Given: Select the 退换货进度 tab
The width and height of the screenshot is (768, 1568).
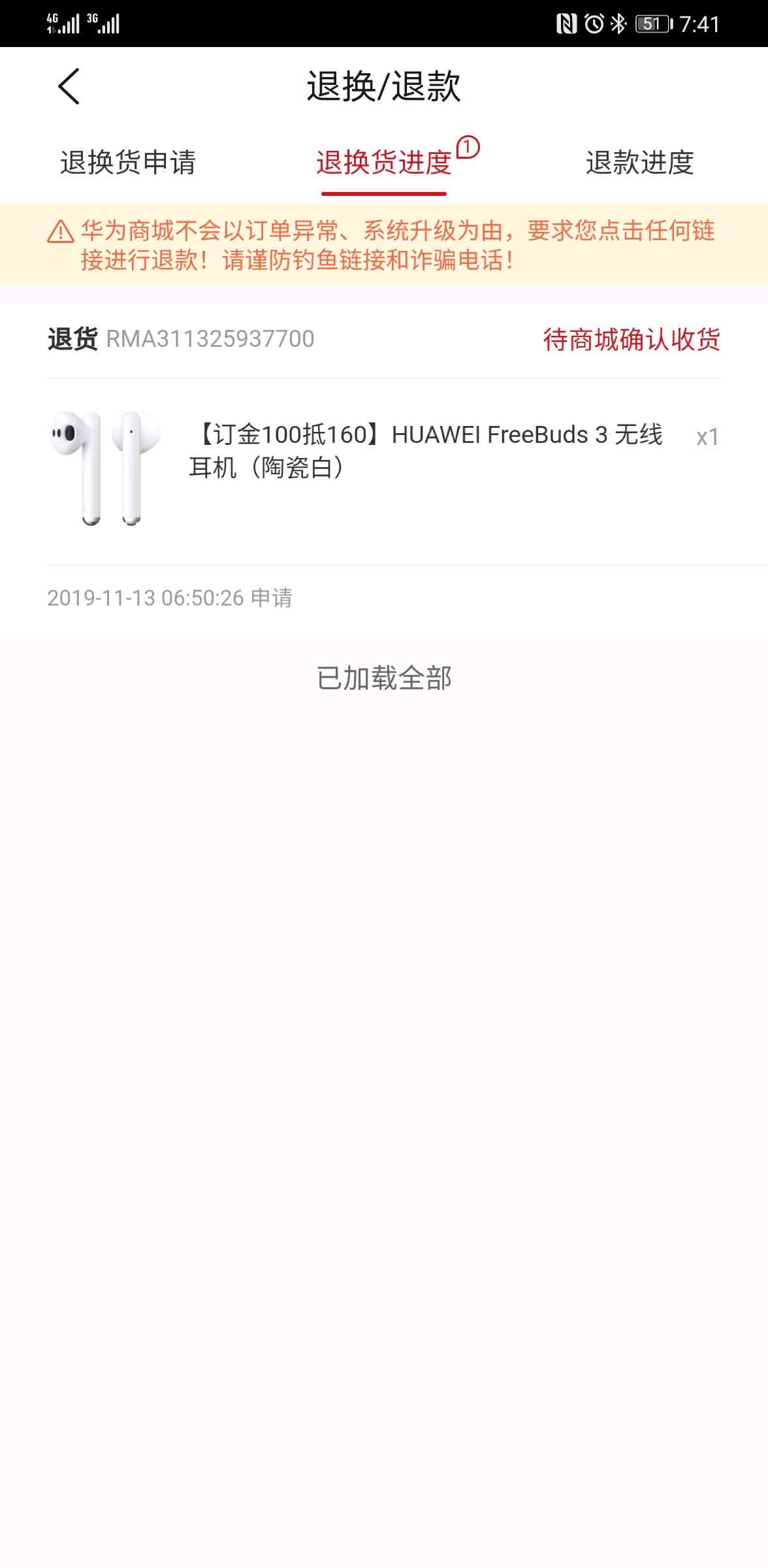Looking at the screenshot, I should pyautogui.click(x=384, y=163).
